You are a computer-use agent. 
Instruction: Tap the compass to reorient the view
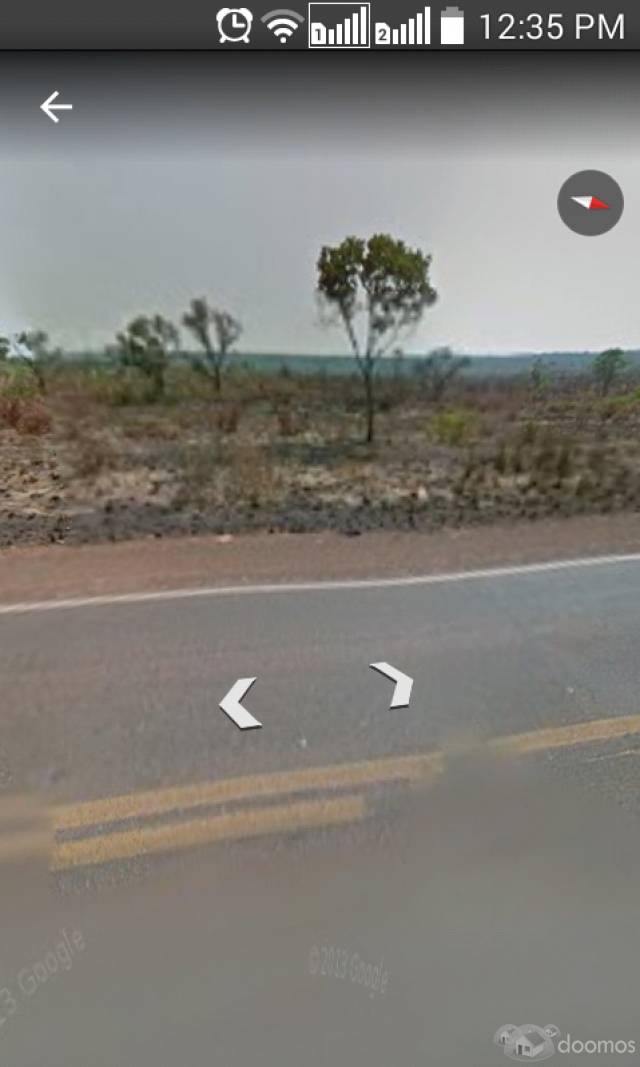pyautogui.click(x=590, y=203)
